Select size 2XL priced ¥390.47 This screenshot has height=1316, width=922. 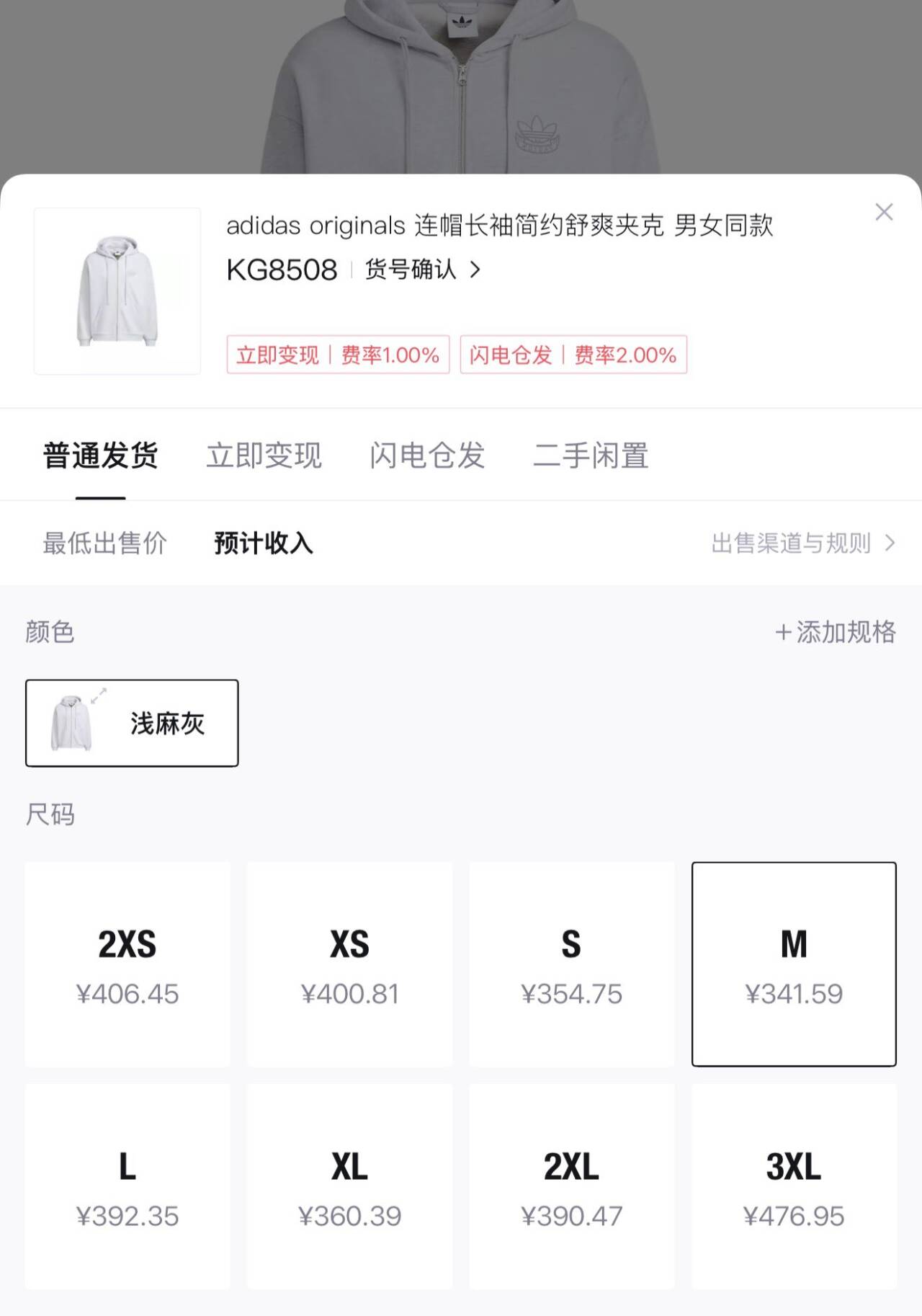pos(572,1186)
